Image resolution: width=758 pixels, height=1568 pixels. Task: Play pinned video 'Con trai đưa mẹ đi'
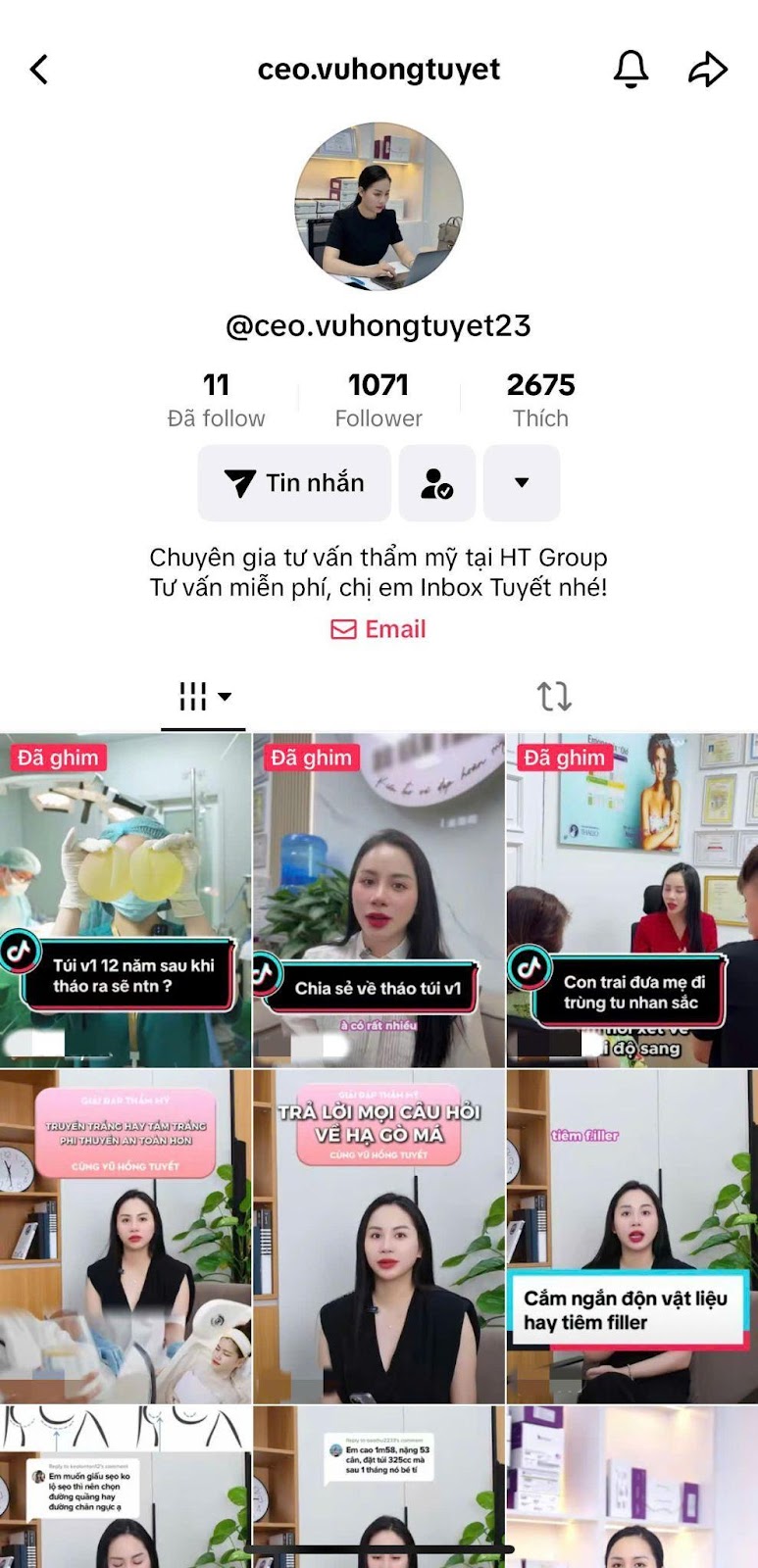tap(632, 900)
